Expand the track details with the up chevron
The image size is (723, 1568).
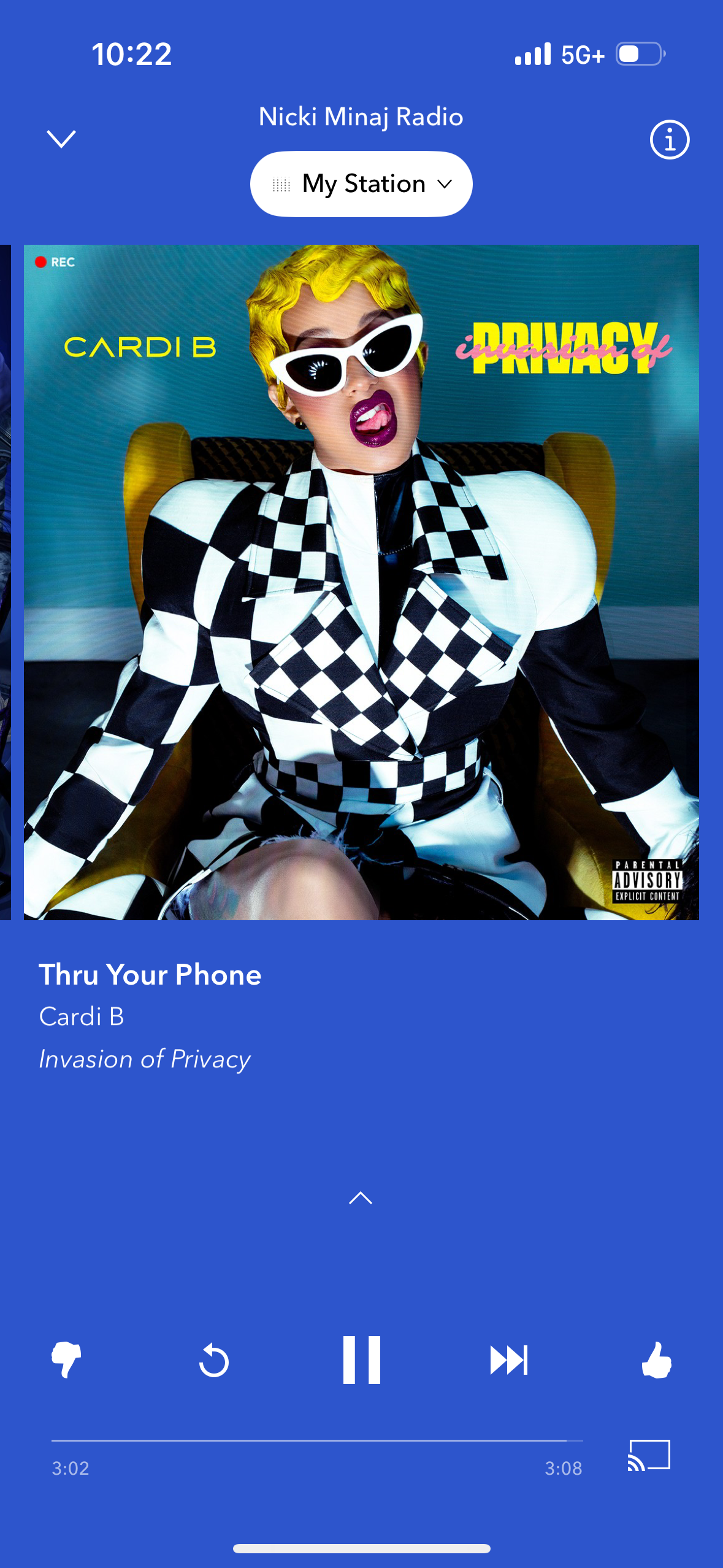tap(361, 1197)
